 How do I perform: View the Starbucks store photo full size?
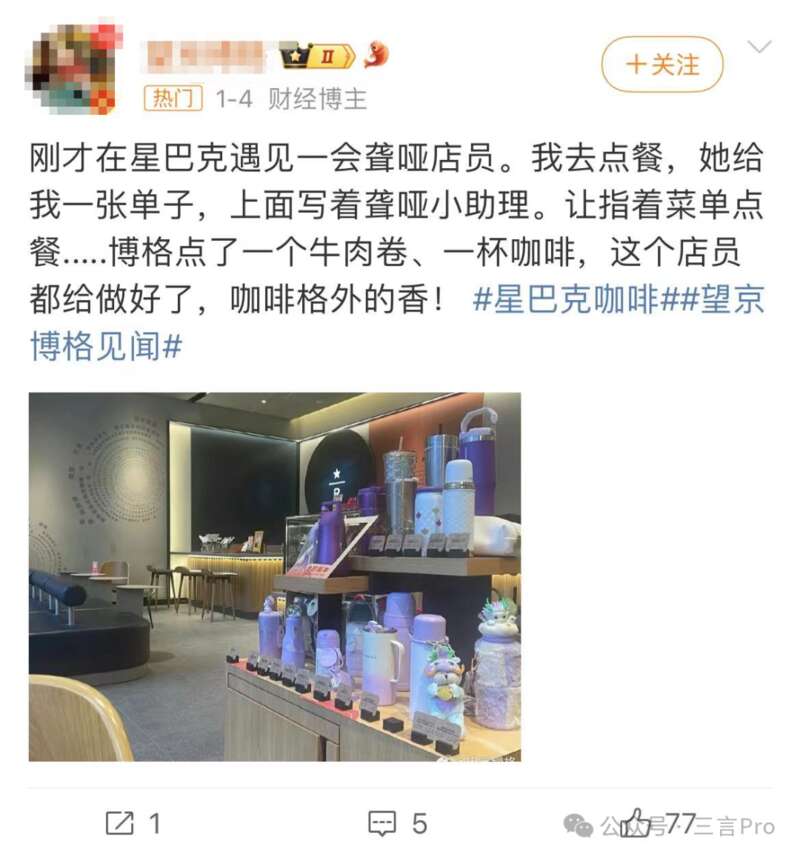tap(274, 576)
